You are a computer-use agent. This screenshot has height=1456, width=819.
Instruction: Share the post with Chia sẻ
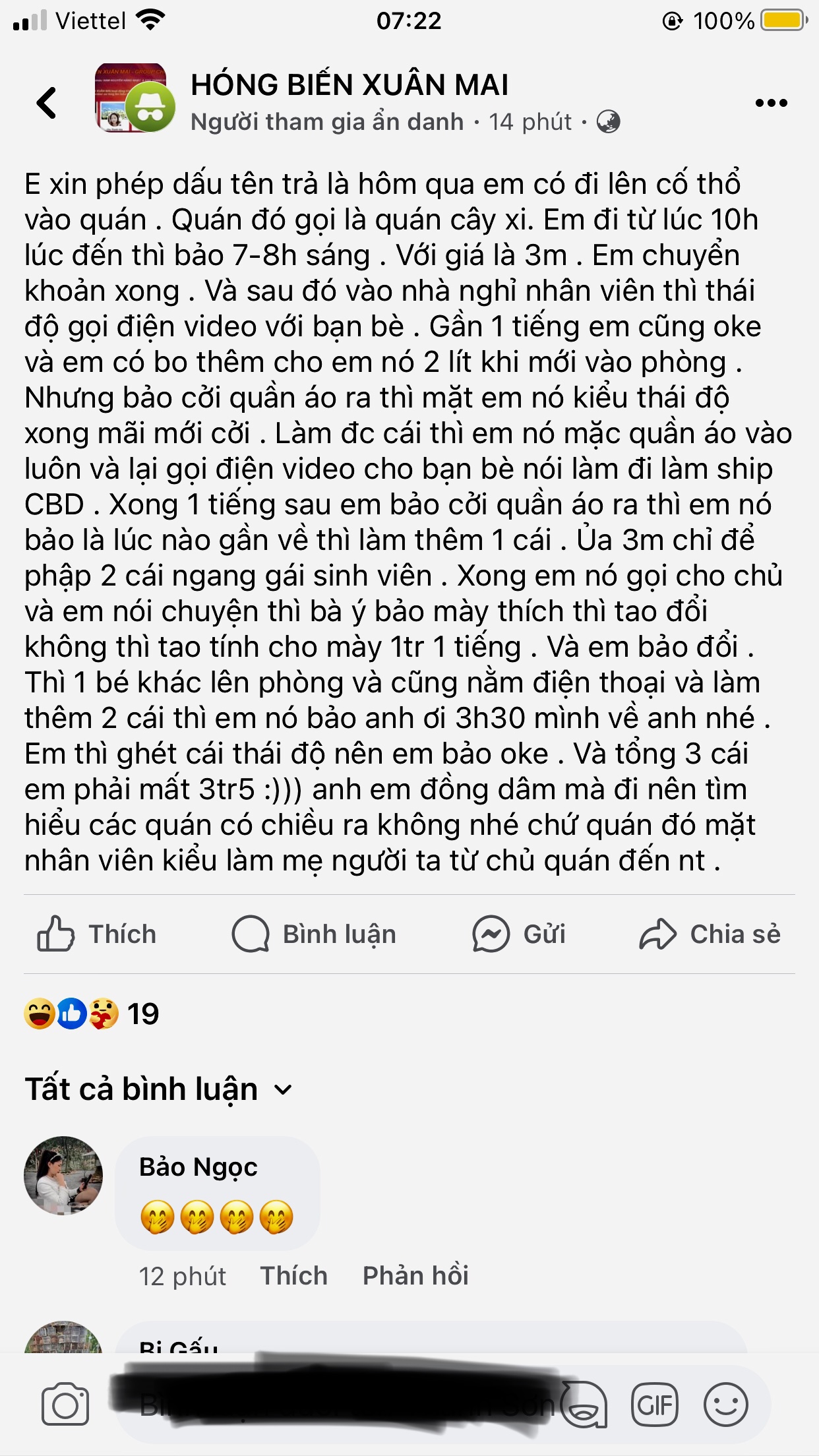(710, 934)
